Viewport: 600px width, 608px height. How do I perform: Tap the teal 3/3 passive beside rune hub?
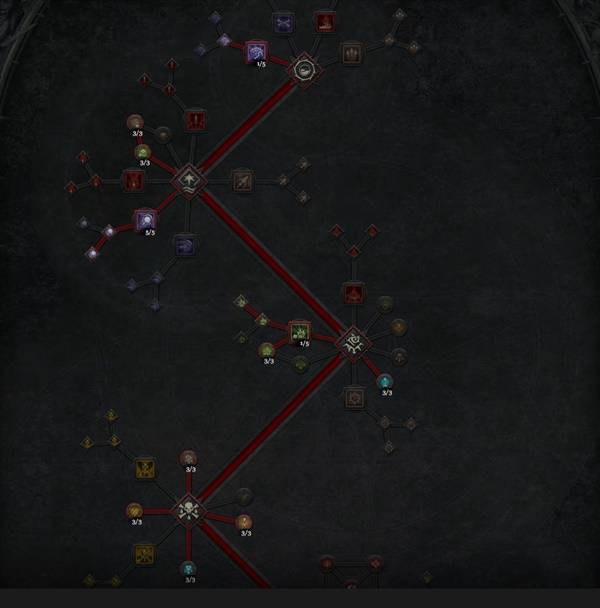click(384, 381)
